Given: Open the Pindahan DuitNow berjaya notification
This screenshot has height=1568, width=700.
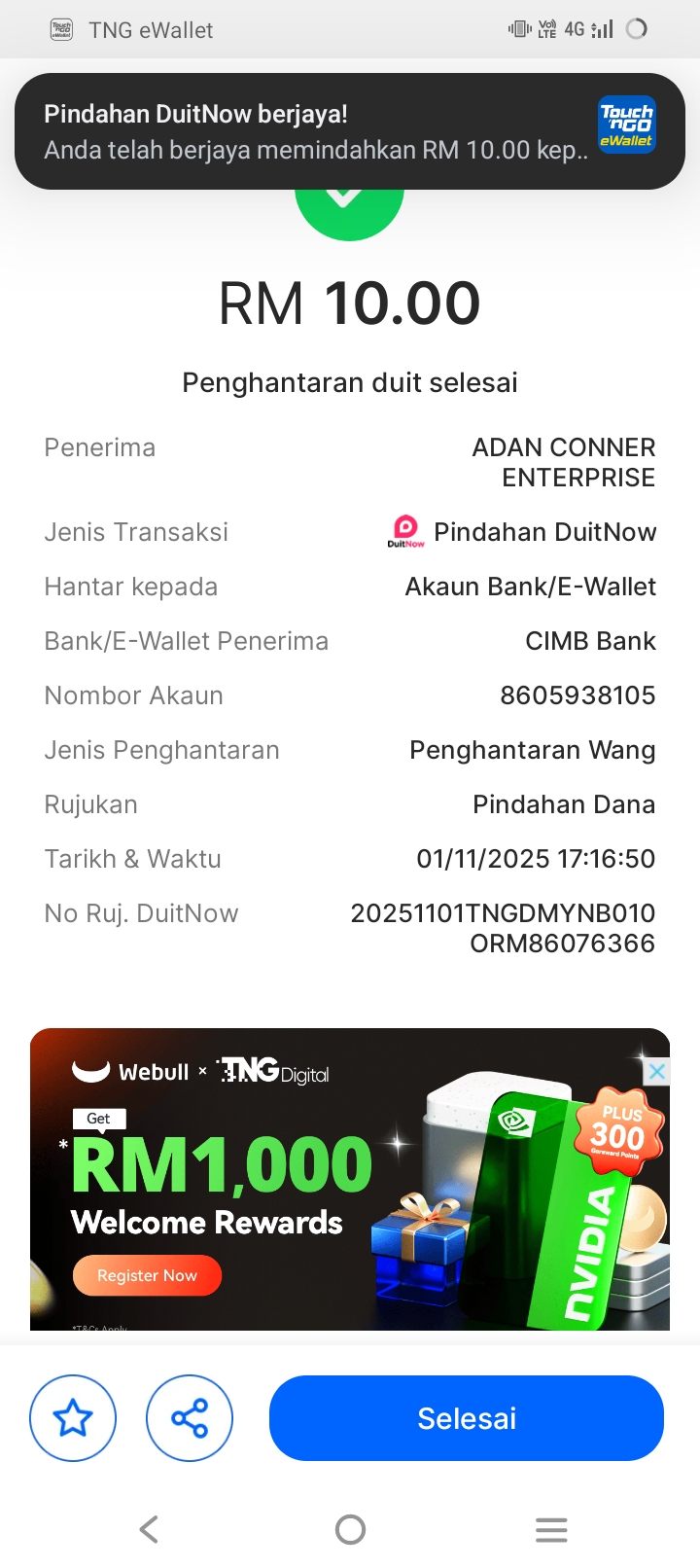Looking at the screenshot, I should click(x=316, y=131).
